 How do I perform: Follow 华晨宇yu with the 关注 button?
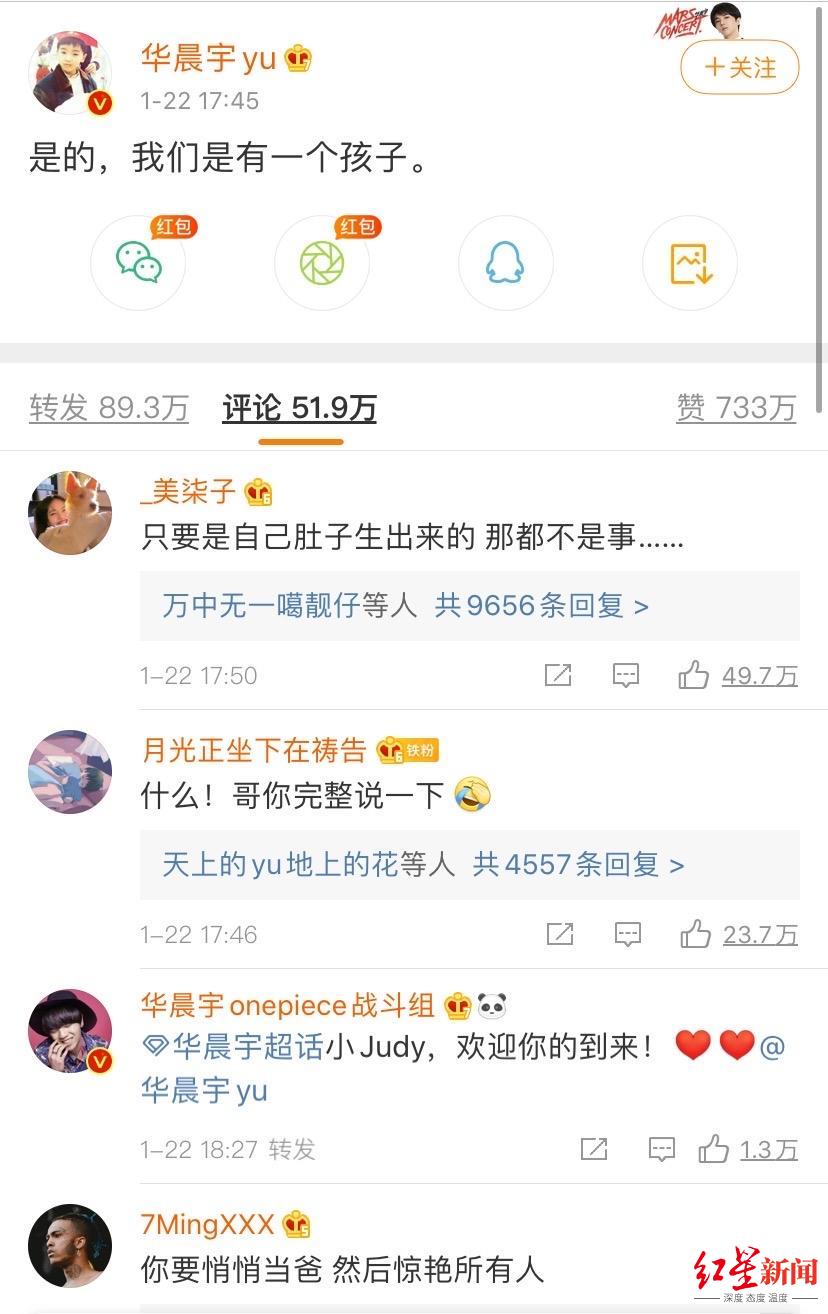click(740, 68)
